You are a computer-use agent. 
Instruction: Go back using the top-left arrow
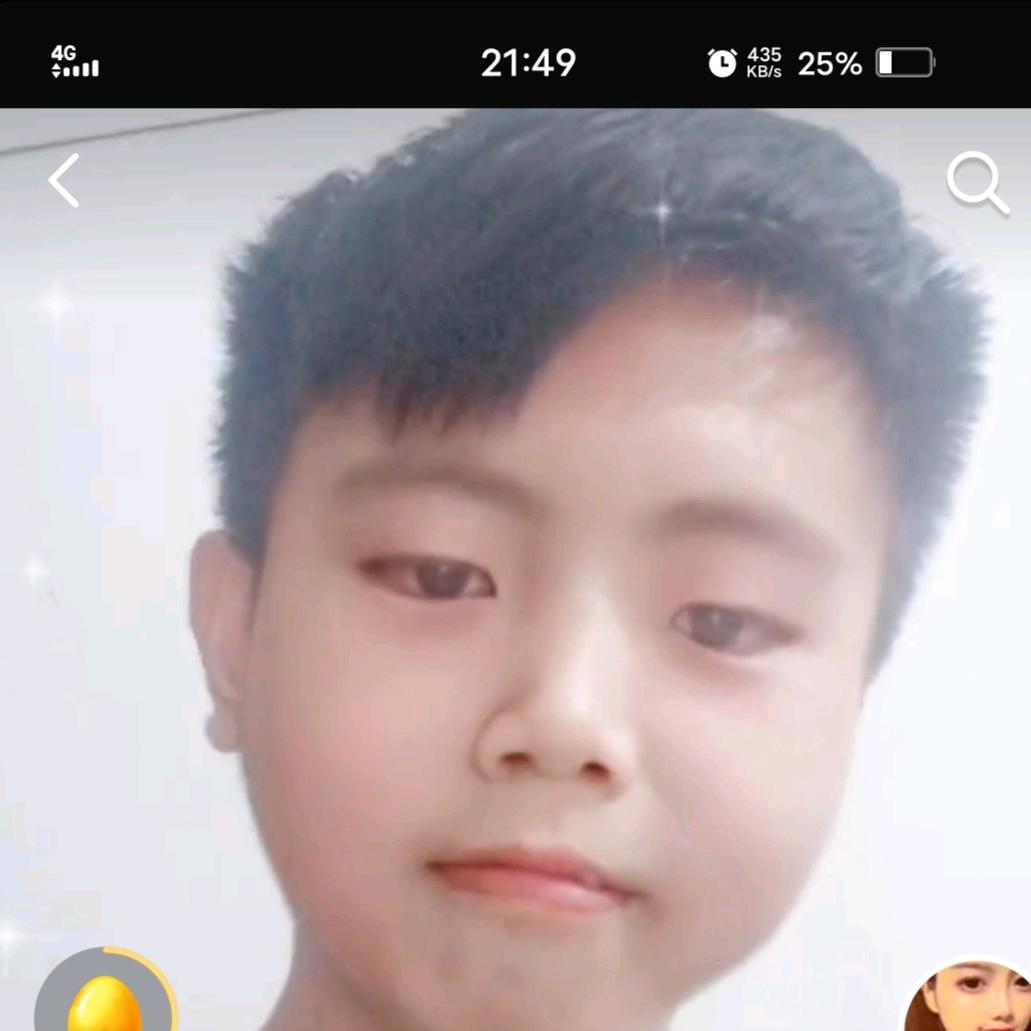[65, 181]
